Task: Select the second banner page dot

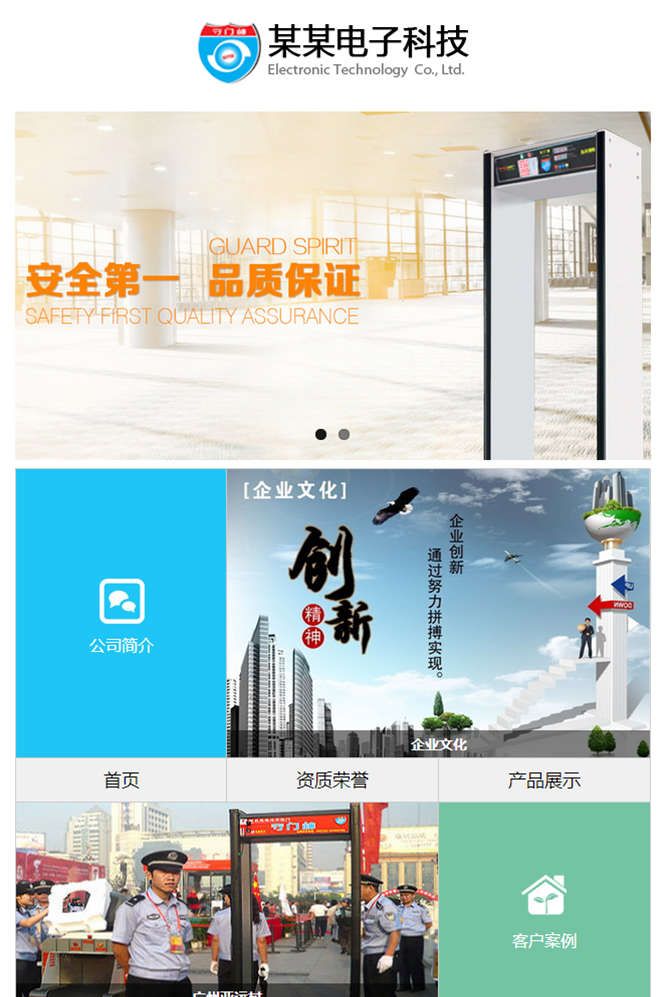Action: click(344, 435)
